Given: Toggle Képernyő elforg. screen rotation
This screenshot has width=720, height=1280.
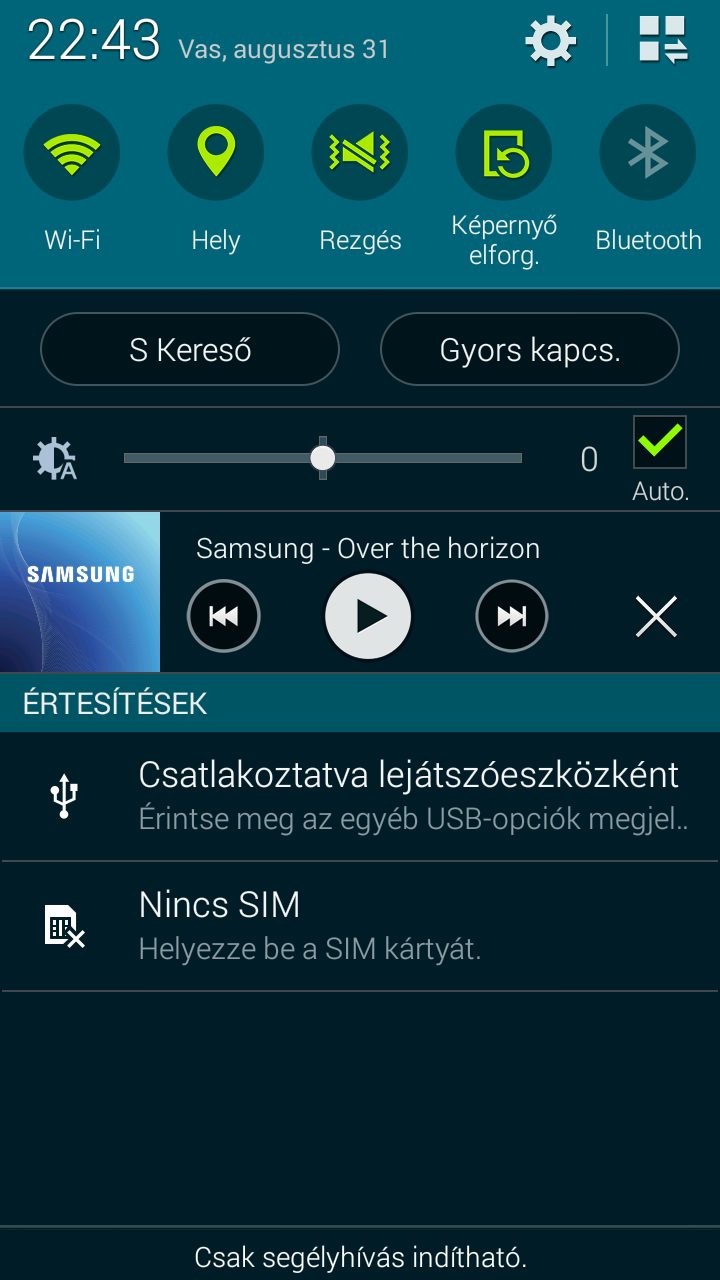Looking at the screenshot, I should [504, 153].
